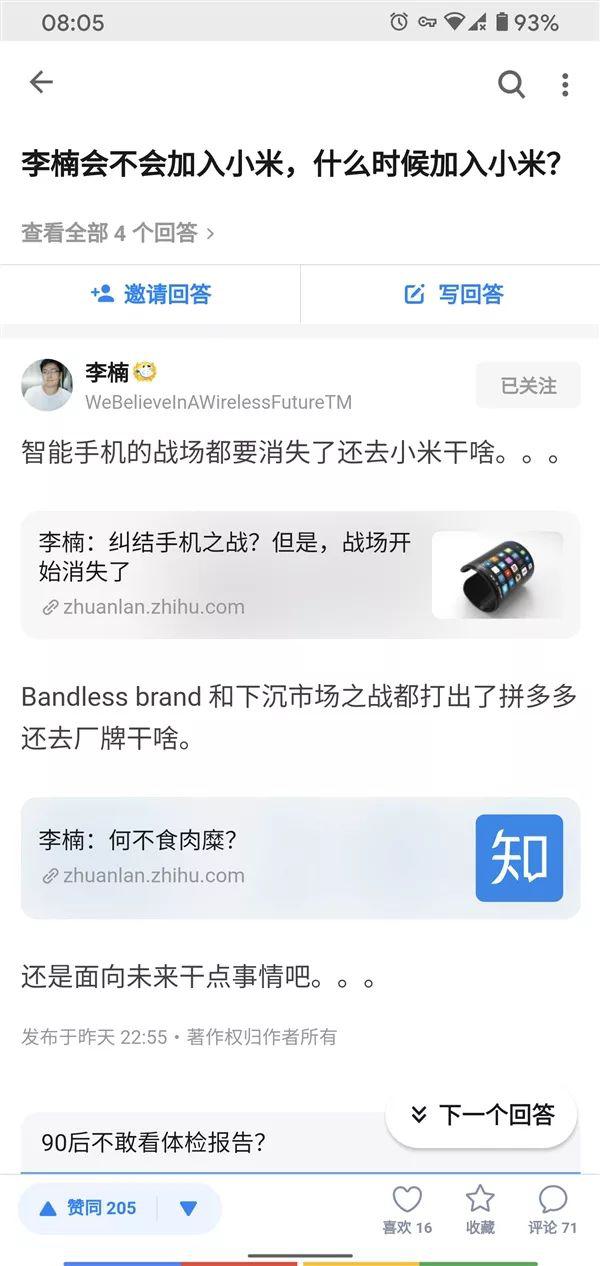Go back using the top arrow
Viewport: 600px width, 1266px height.
(41, 83)
